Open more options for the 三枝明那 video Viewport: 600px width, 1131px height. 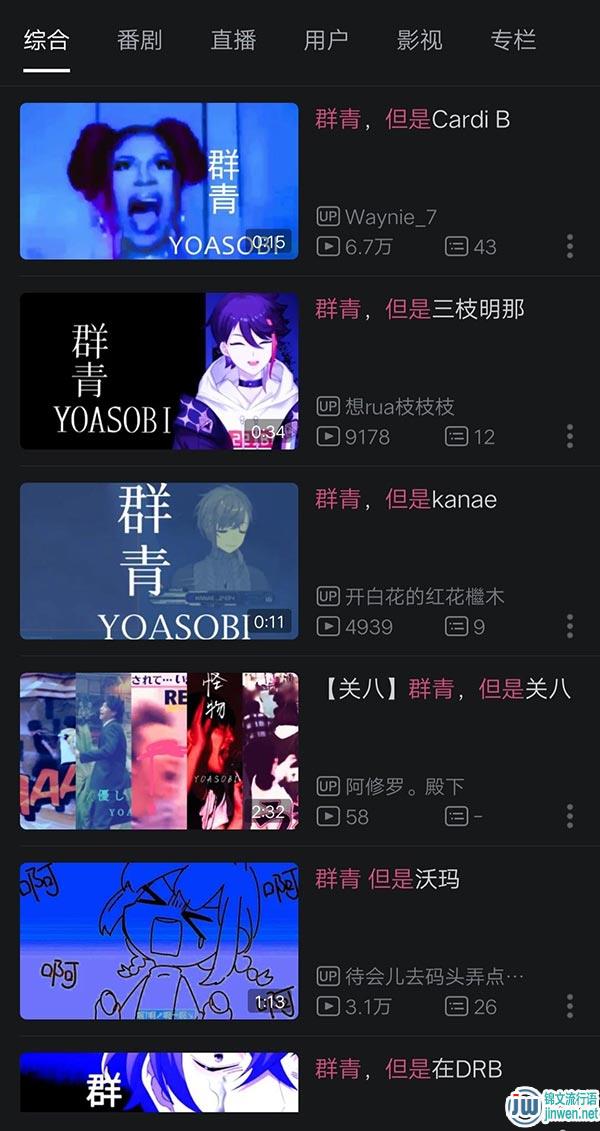pos(570,436)
